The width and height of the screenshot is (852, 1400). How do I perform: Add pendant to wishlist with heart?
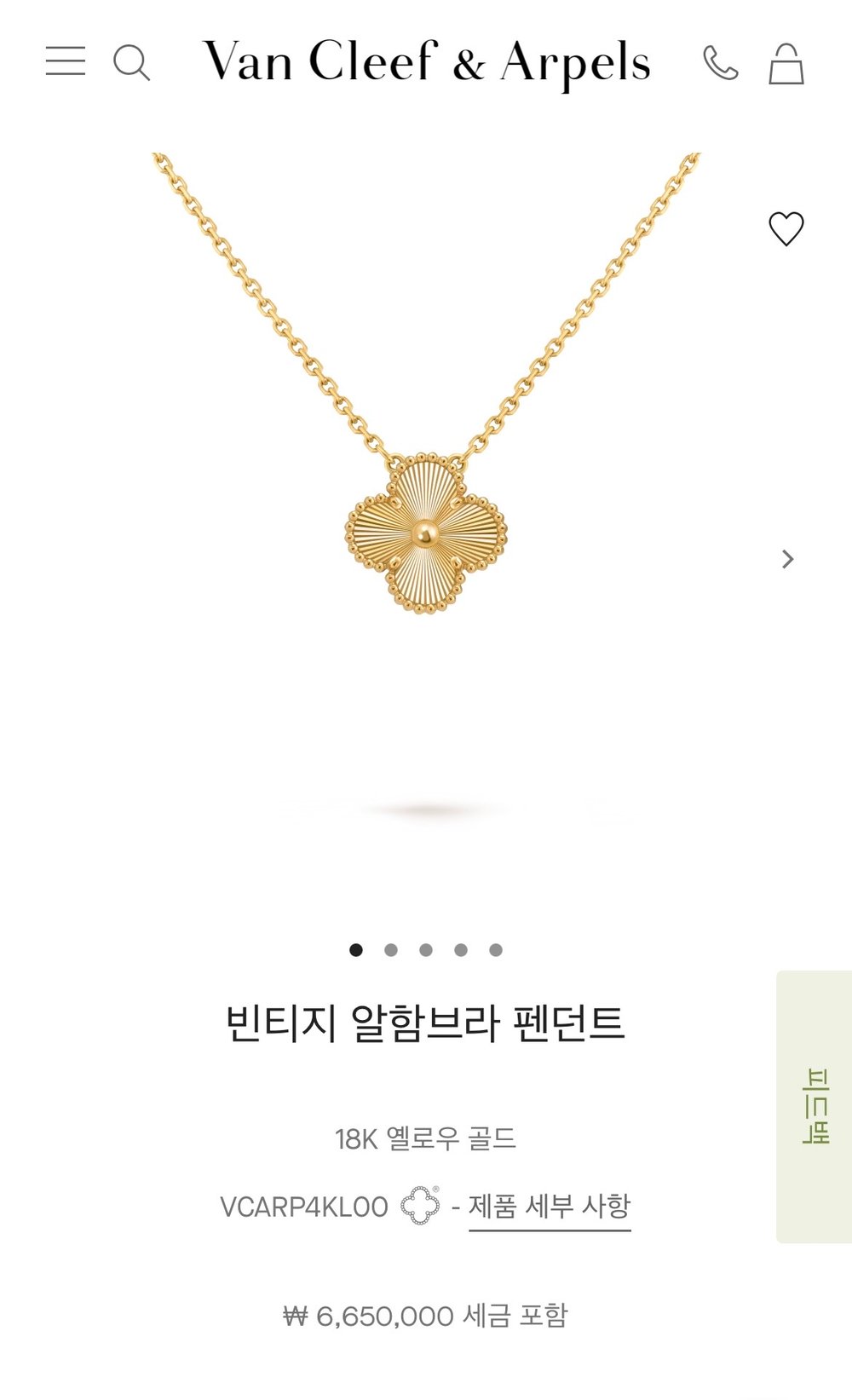[786, 228]
